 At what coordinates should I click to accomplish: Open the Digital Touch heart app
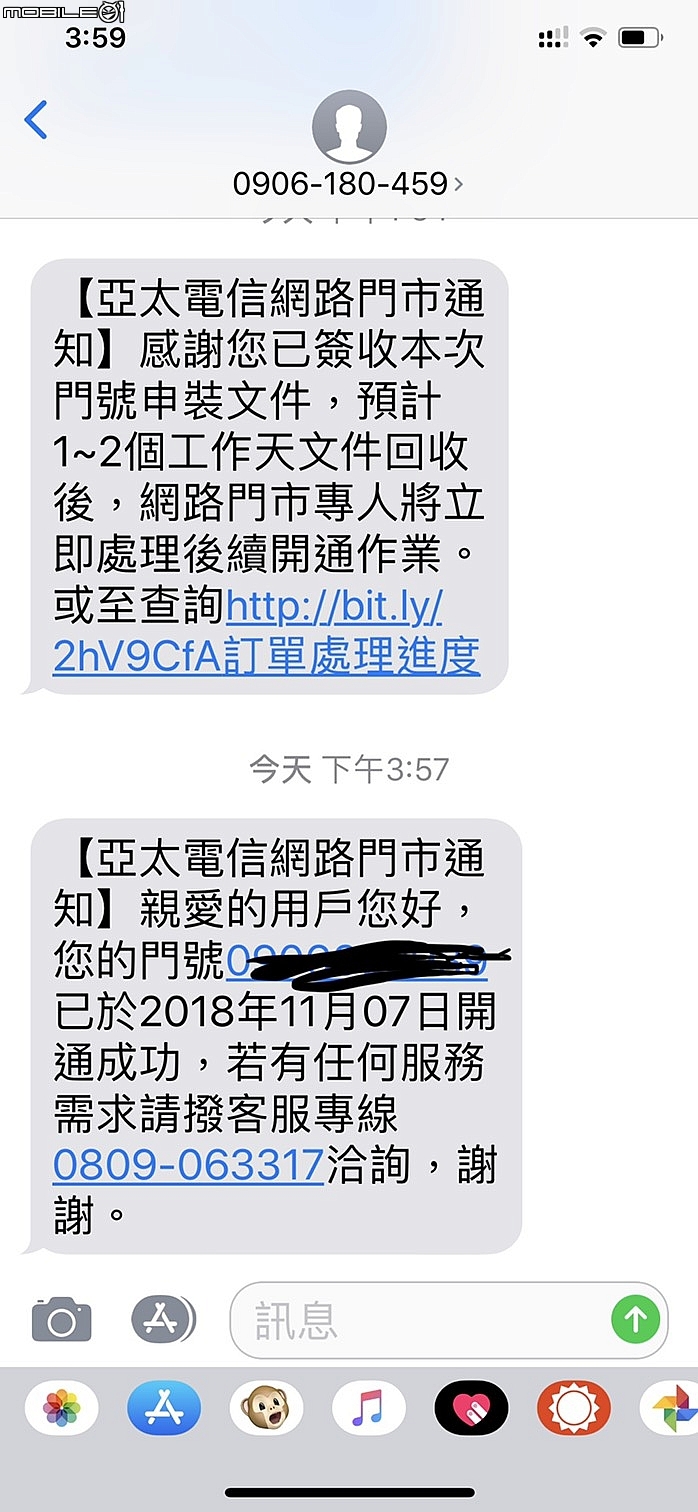(471, 1409)
